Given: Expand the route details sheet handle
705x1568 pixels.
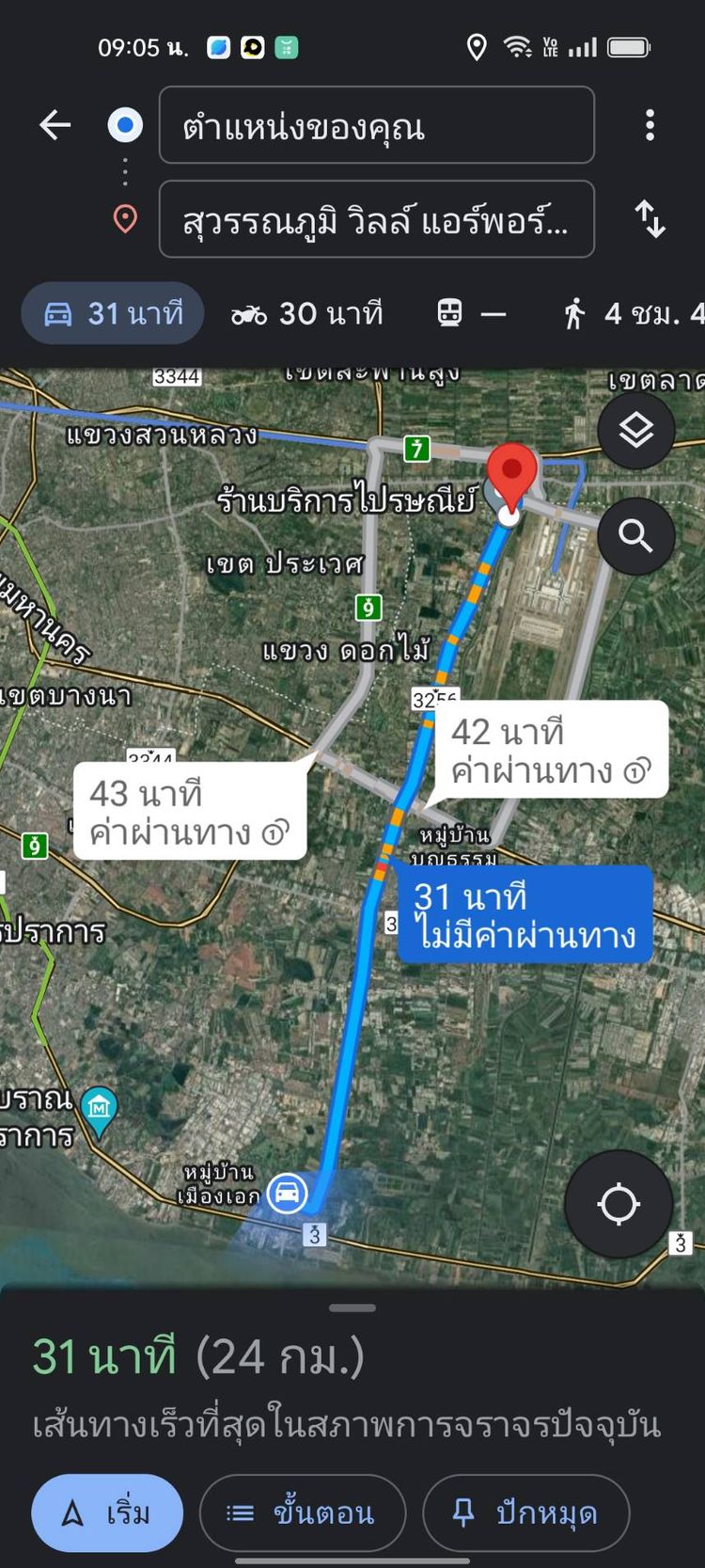Looking at the screenshot, I should click(x=352, y=1307).
